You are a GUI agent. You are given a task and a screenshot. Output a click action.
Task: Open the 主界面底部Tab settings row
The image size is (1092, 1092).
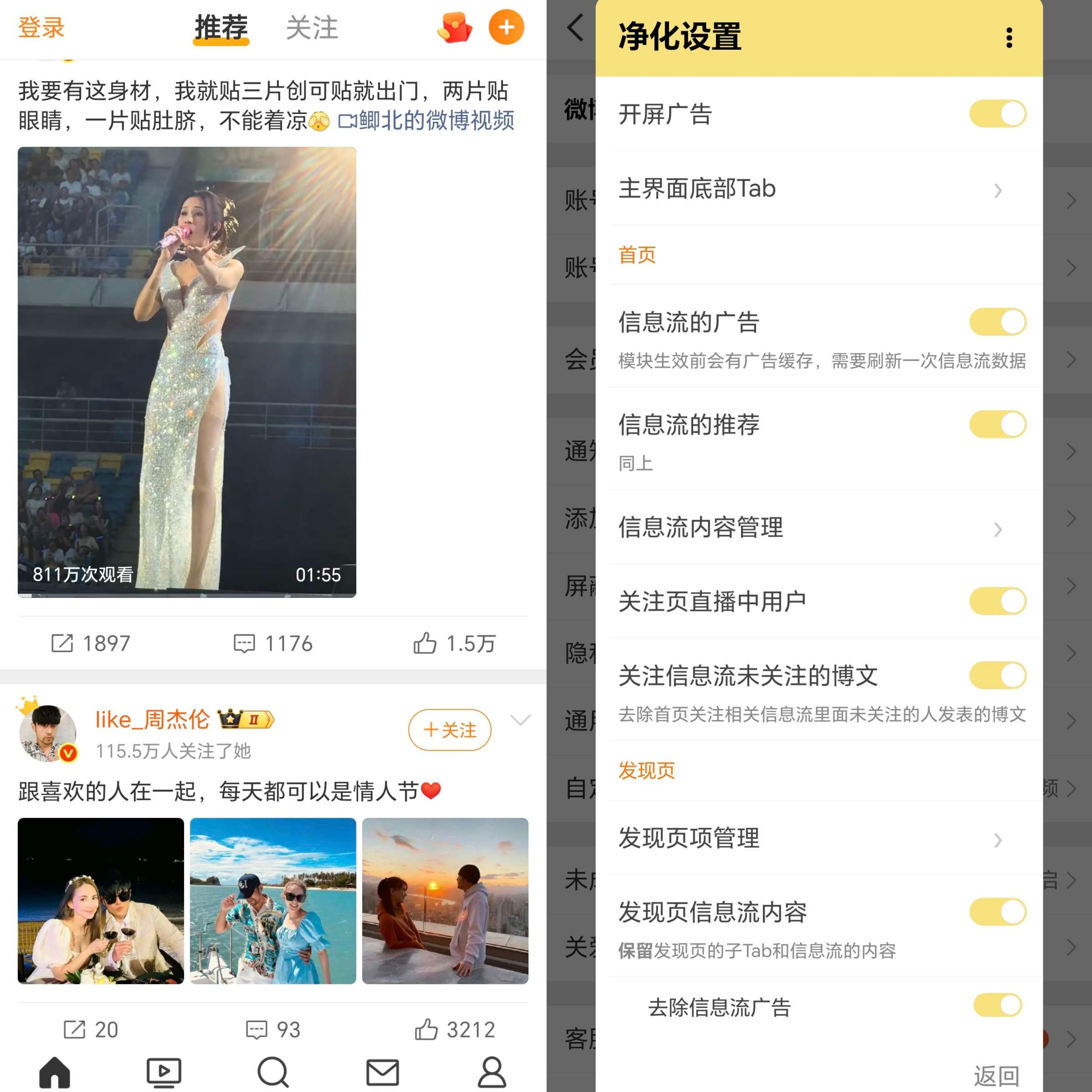pyautogui.click(x=820, y=189)
